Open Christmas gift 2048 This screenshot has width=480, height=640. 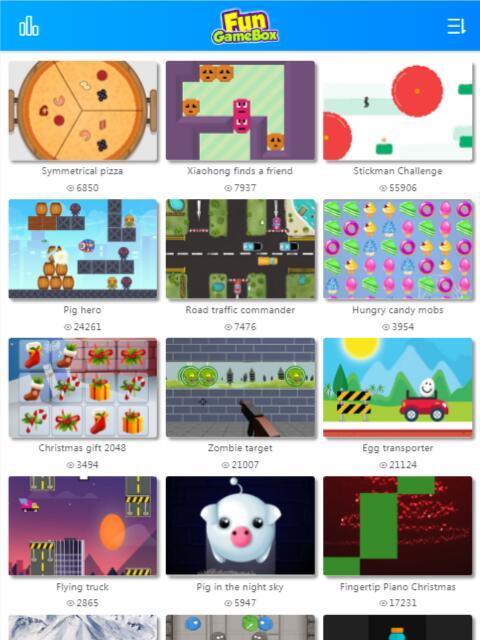pyautogui.click(x=83, y=388)
